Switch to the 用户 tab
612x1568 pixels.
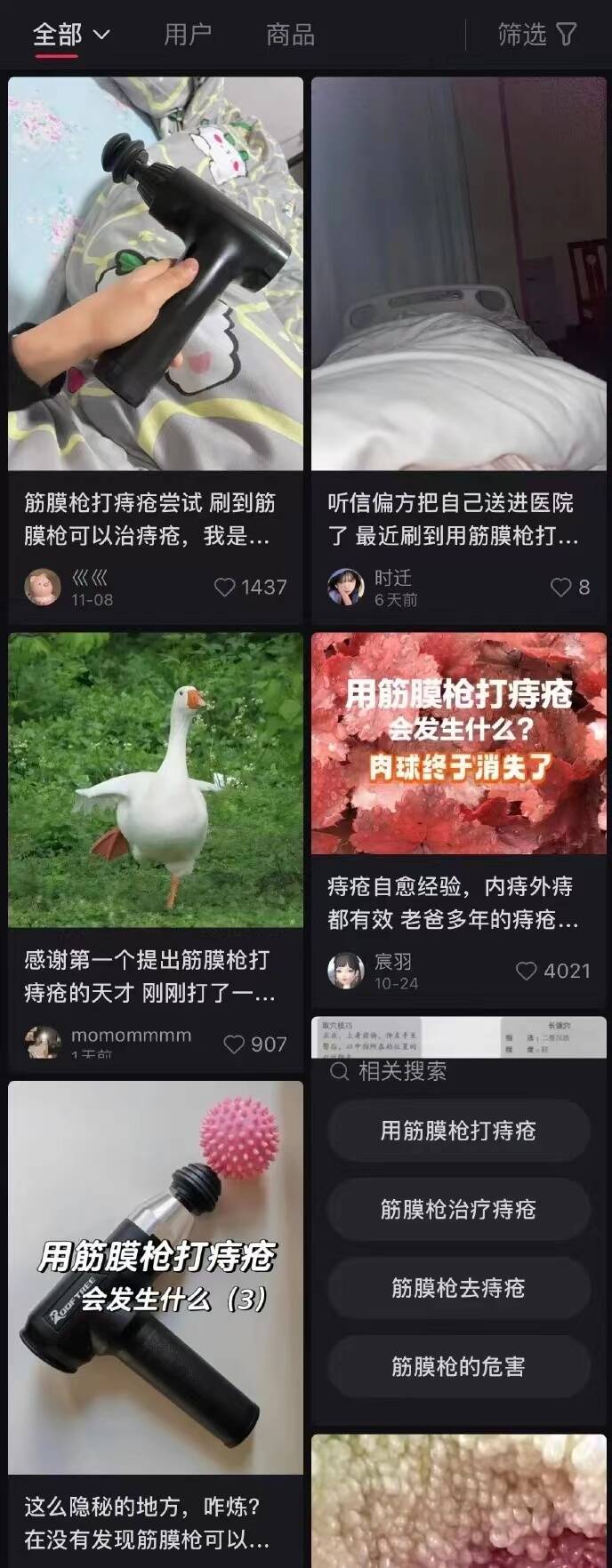click(x=188, y=35)
